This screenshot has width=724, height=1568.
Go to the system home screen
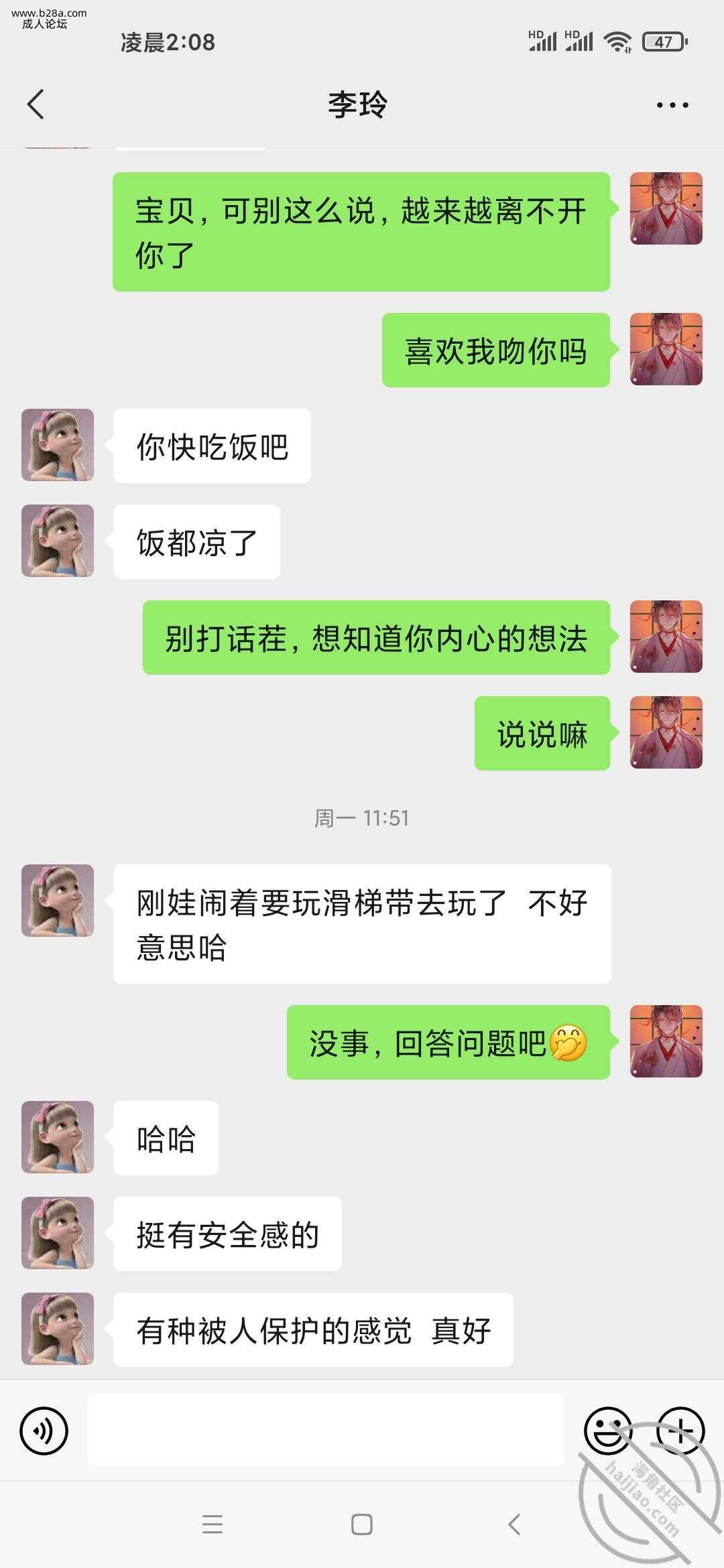tap(362, 1524)
